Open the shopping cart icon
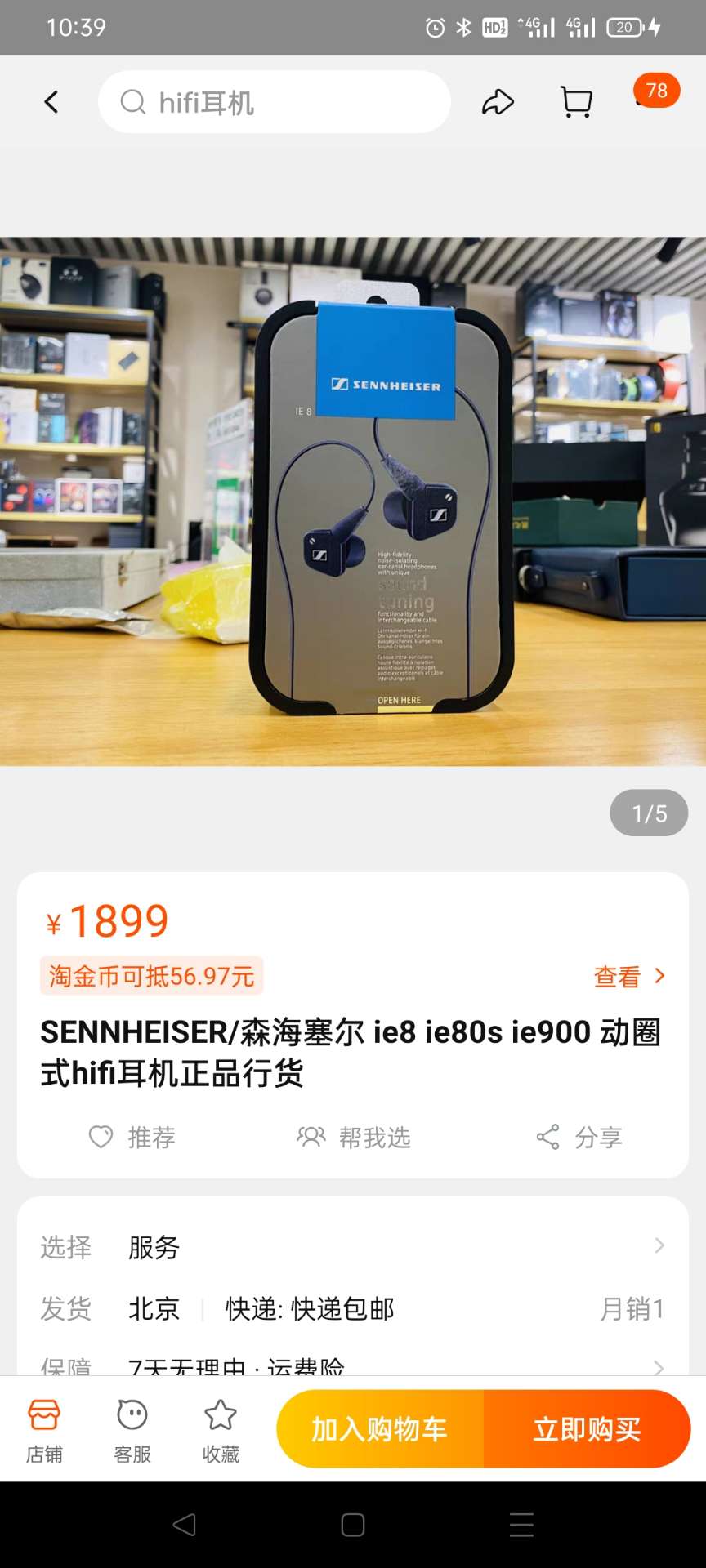The image size is (706, 1568). coord(576,102)
